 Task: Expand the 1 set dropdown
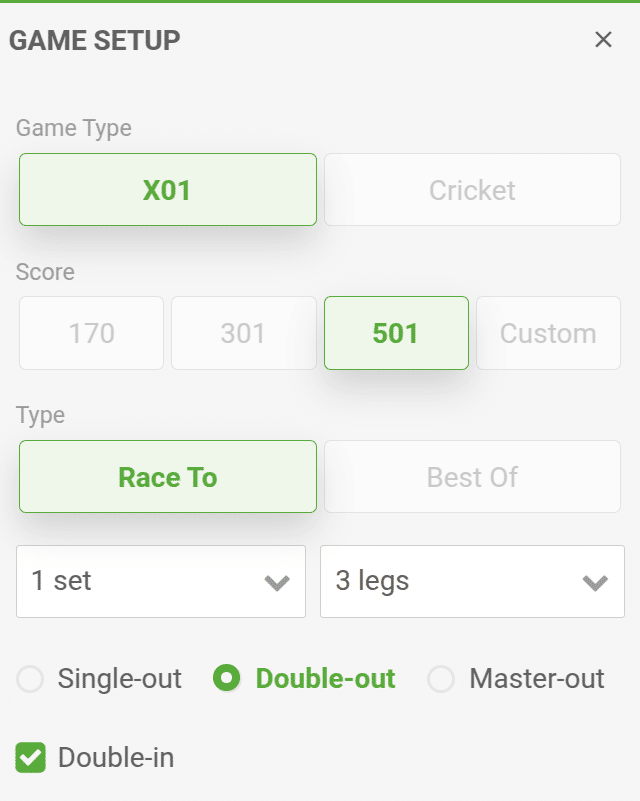(161, 581)
